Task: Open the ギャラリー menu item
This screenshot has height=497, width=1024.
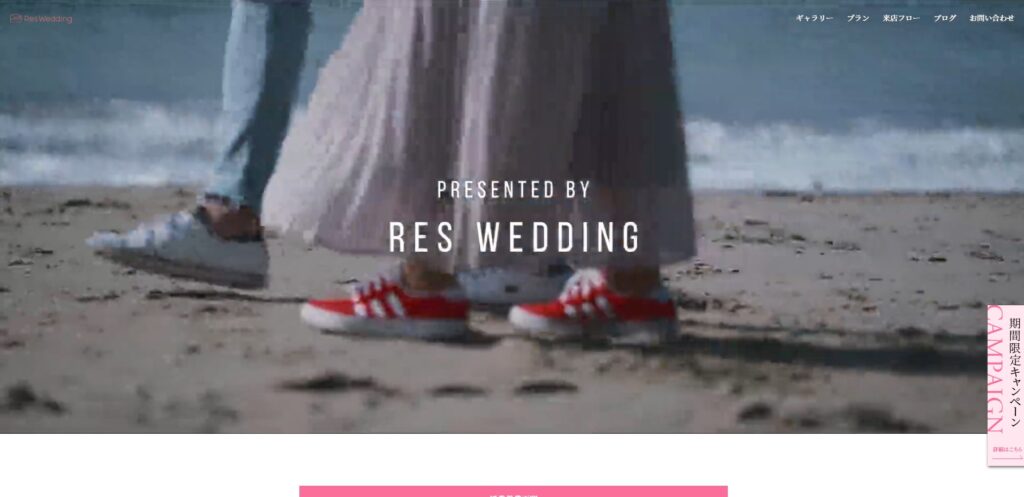Action: coord(814,18)
